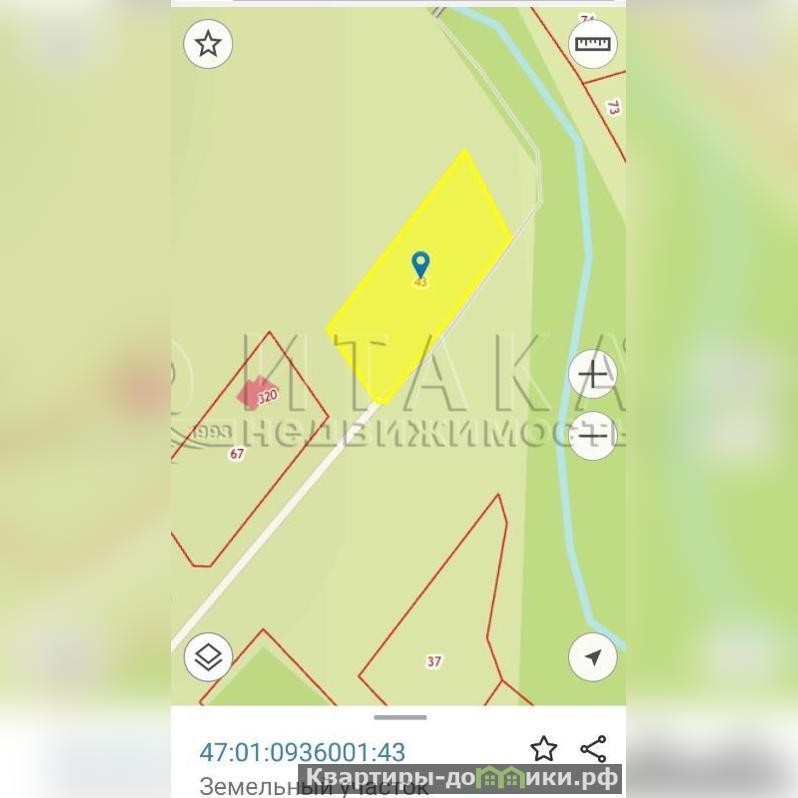Zoom out with the minus button

pyautogui.click(x=593, y=436)
